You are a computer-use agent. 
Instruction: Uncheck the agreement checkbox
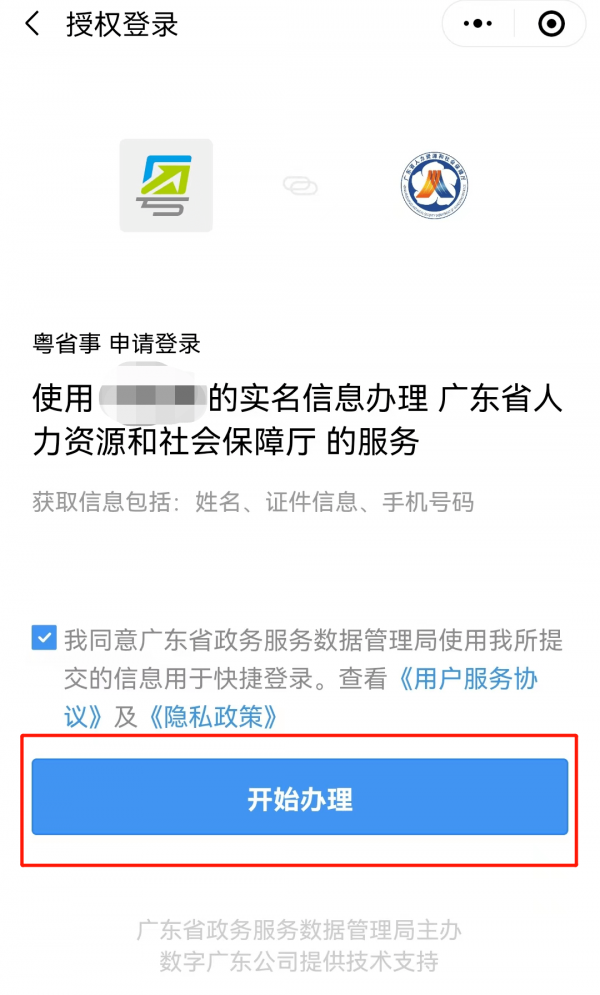coord(44,638)
